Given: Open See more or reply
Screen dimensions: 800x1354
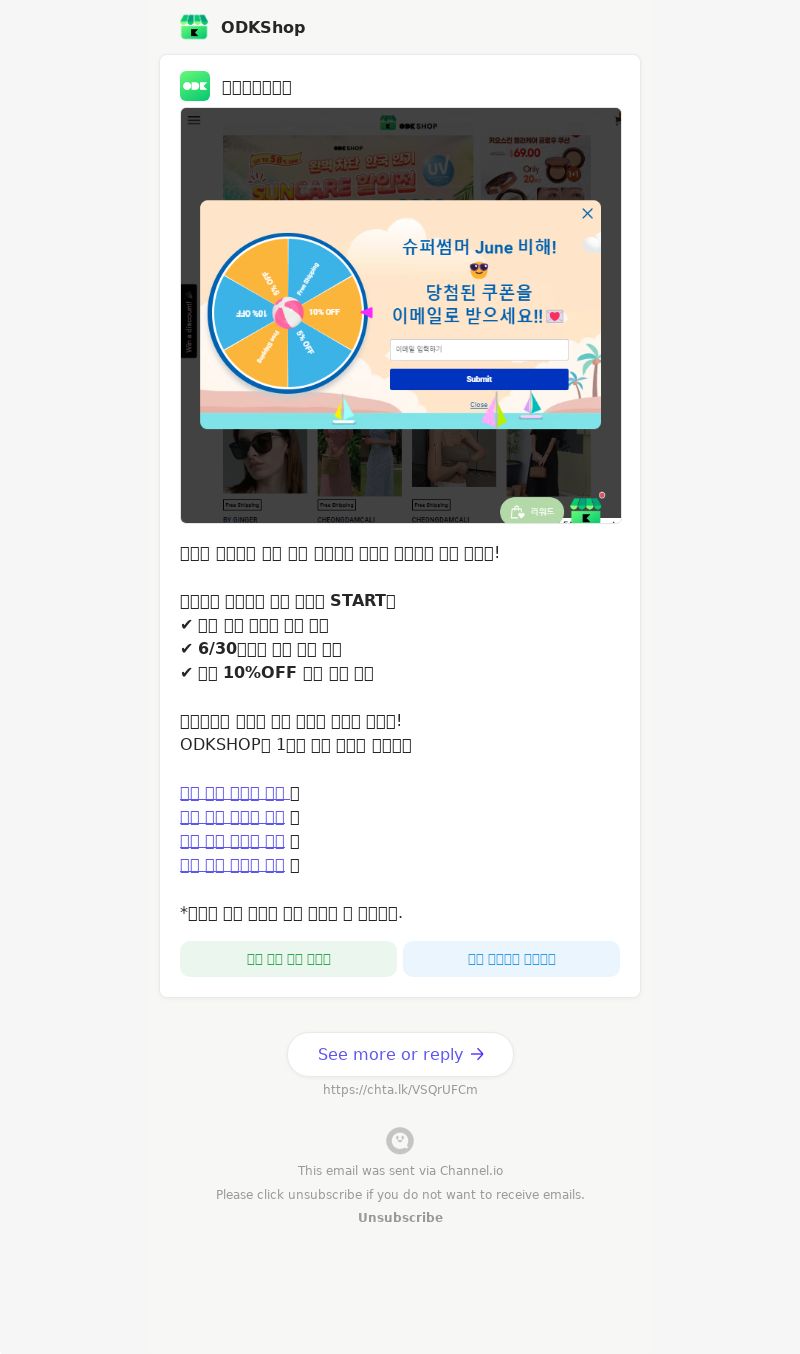Looking at the screenshot, I should [x=400, y=1054].
